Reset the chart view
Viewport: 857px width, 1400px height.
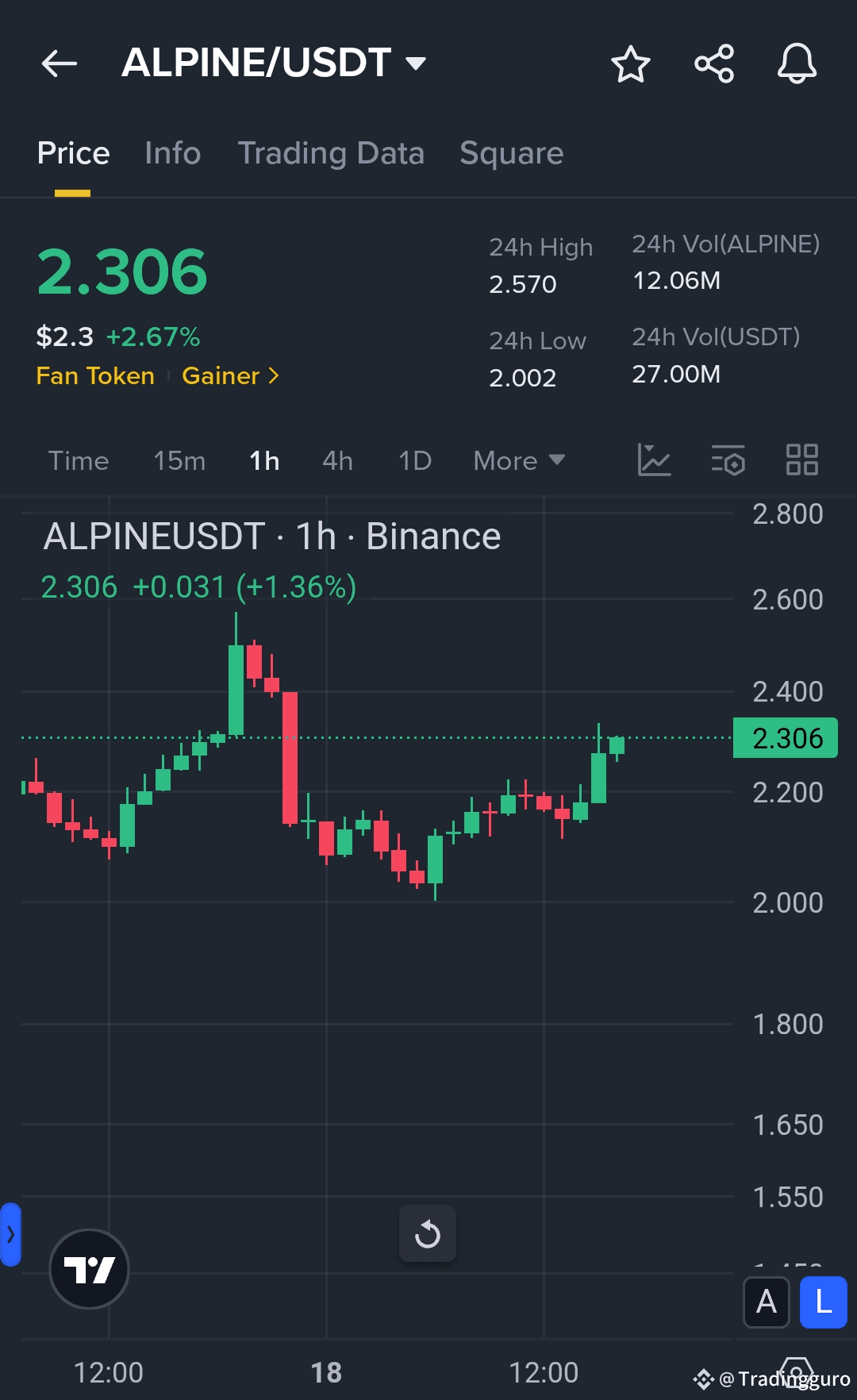(x=428, y=1234)
